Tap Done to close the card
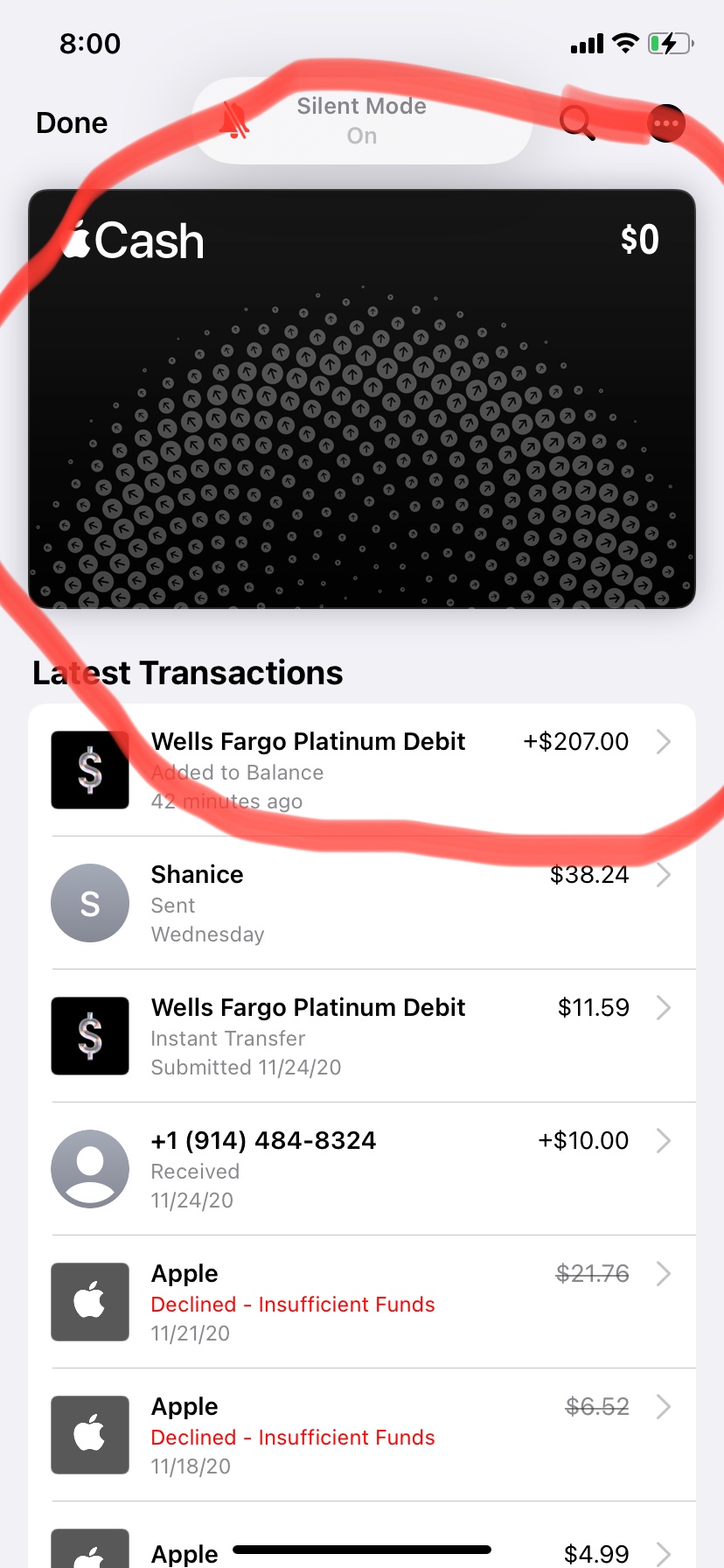The width and height of the screenshot is (724, 1568). pos(72,123)
